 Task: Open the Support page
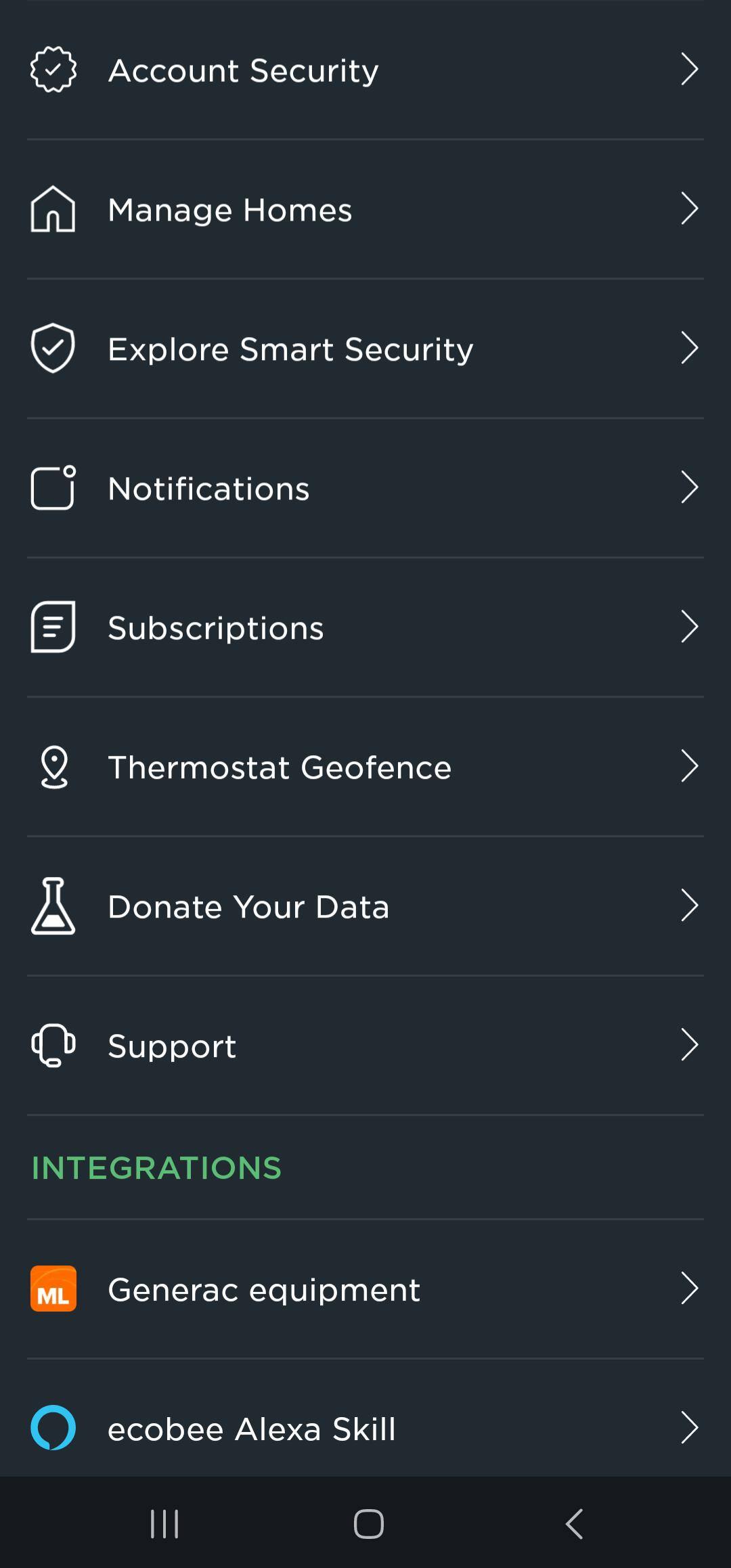pyautogui.click(x=365, y=1046)
